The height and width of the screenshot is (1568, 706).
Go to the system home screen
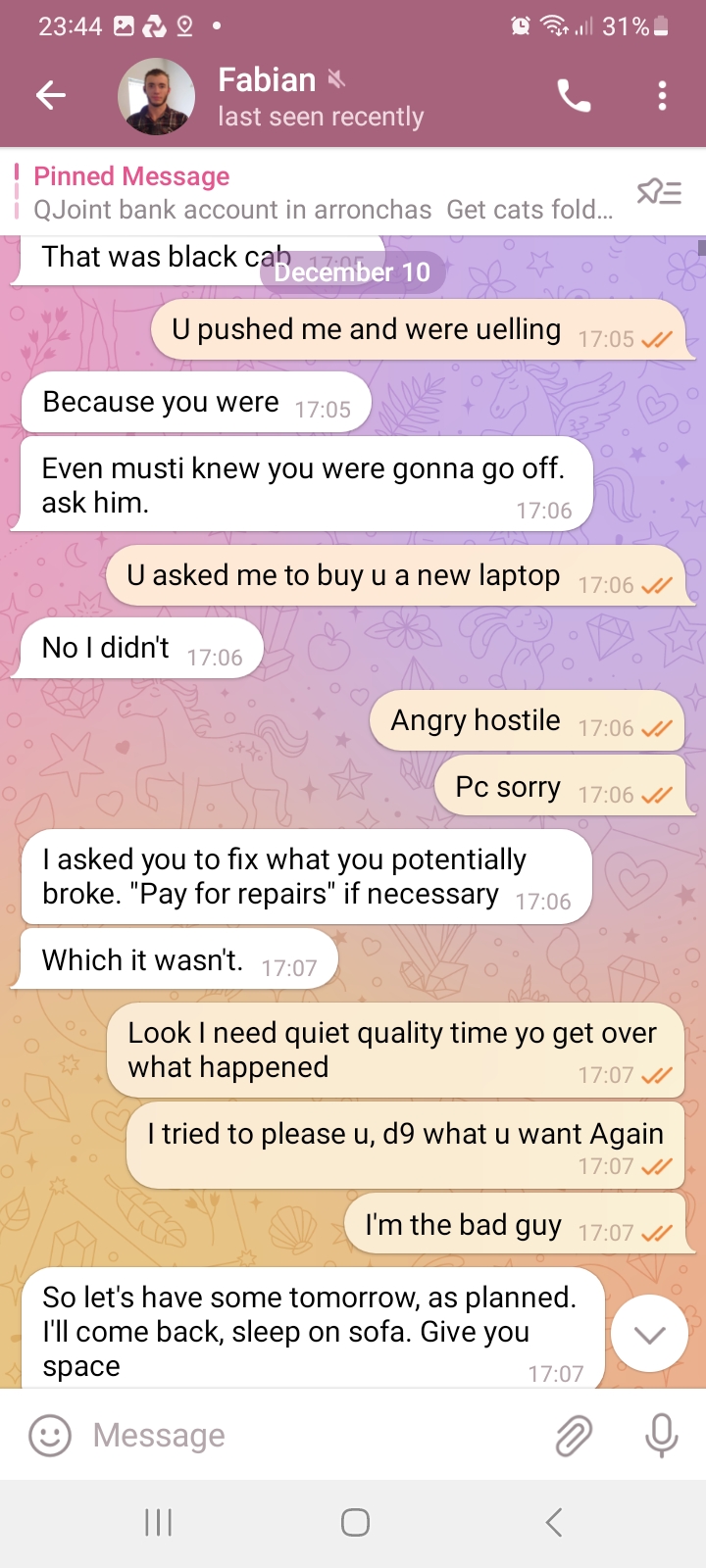point(354,1522)
